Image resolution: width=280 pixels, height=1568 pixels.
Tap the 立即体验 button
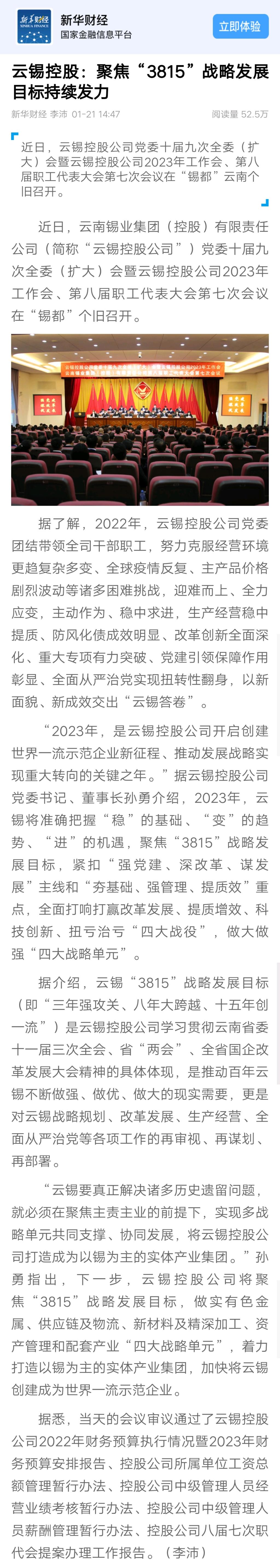(240, 27)
